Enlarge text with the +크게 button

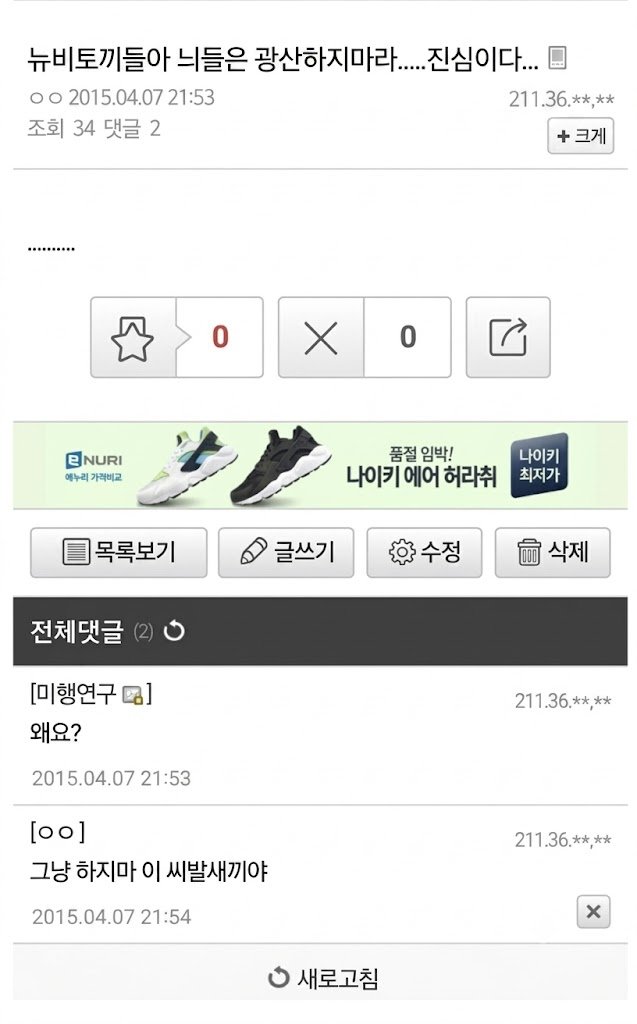point(580,136)
